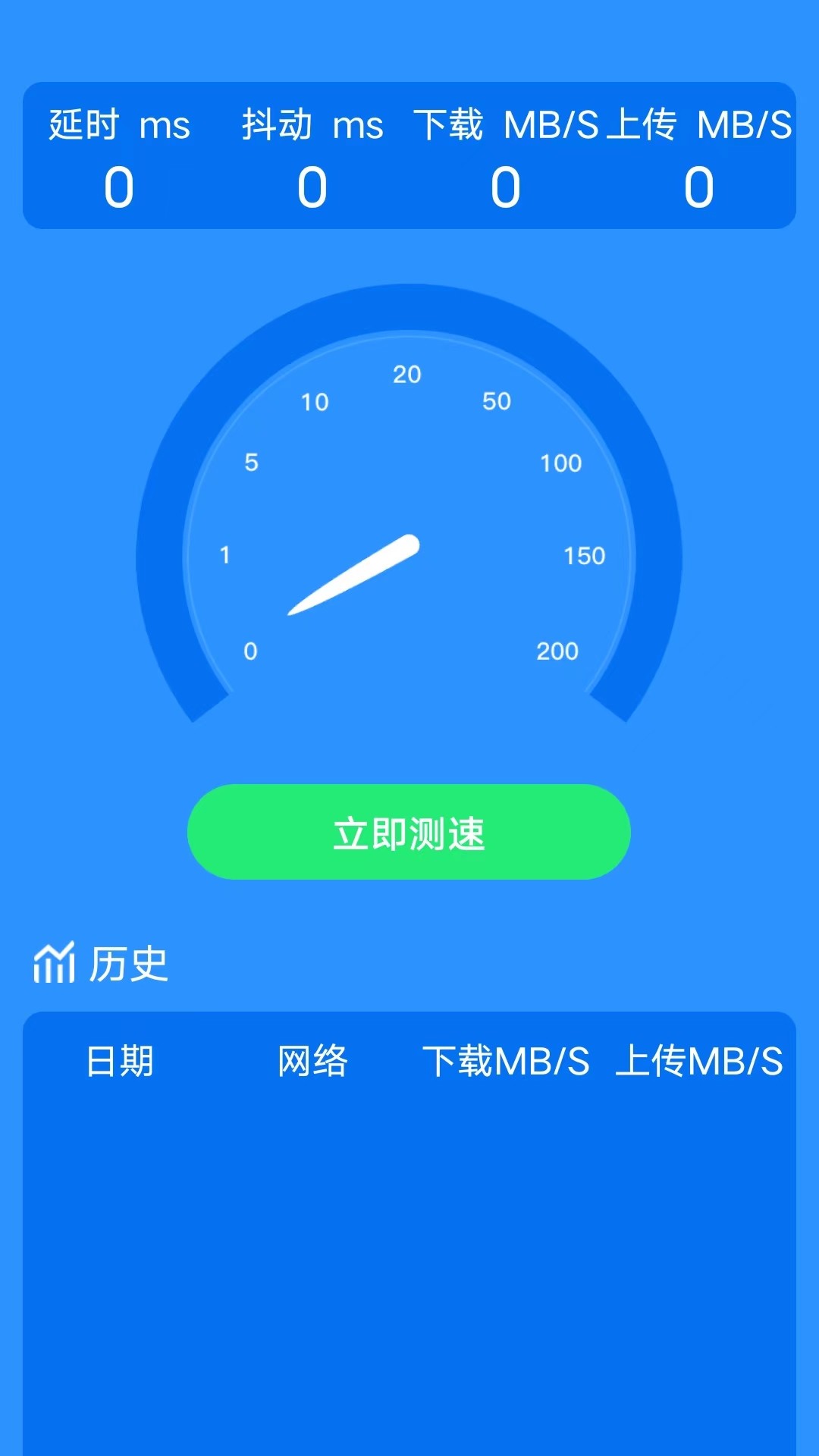
Task: Tap the 0 mark on the speedometer
Action: [x=251, y=651]
